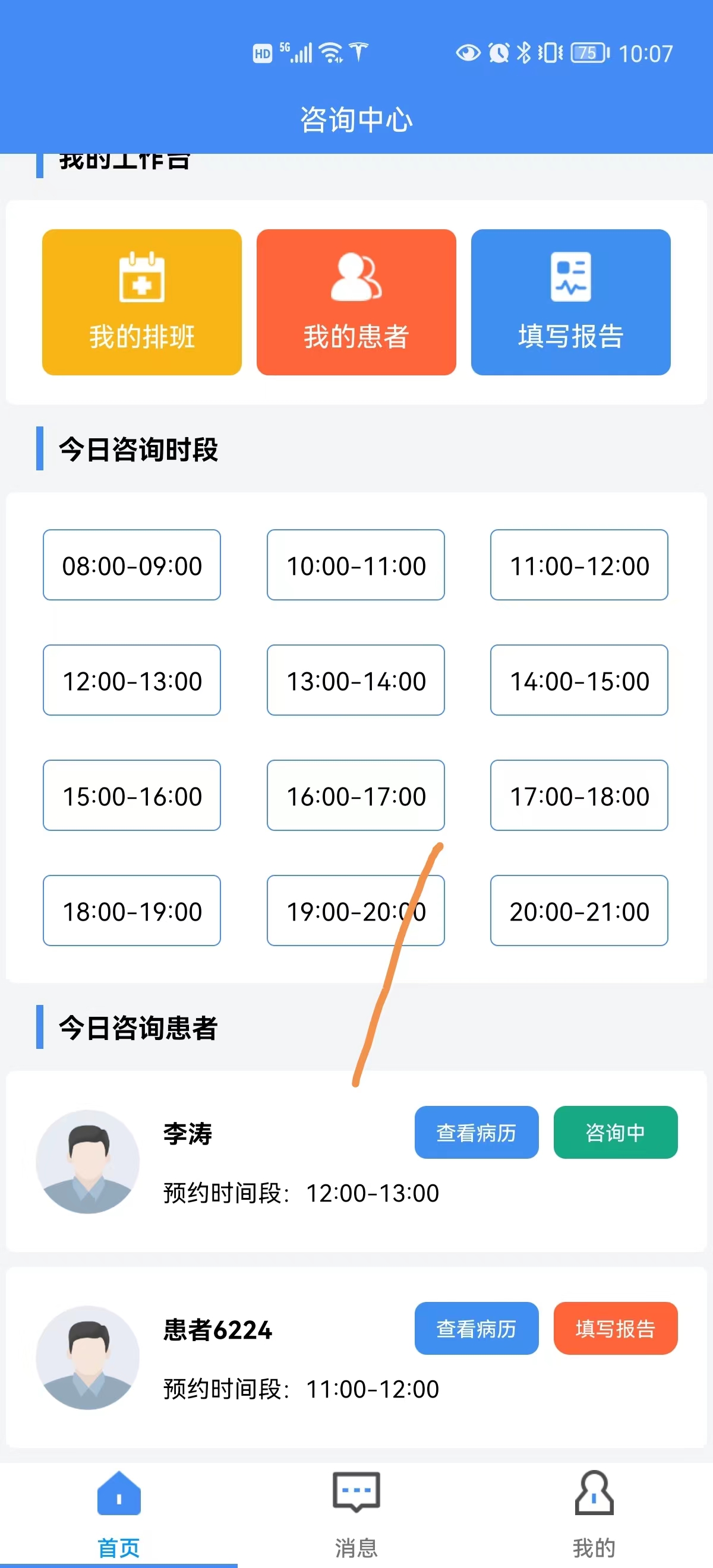Select the 17:00-18:00 time slot
This screenshot has width=713, height=1568.
point(579,795)
